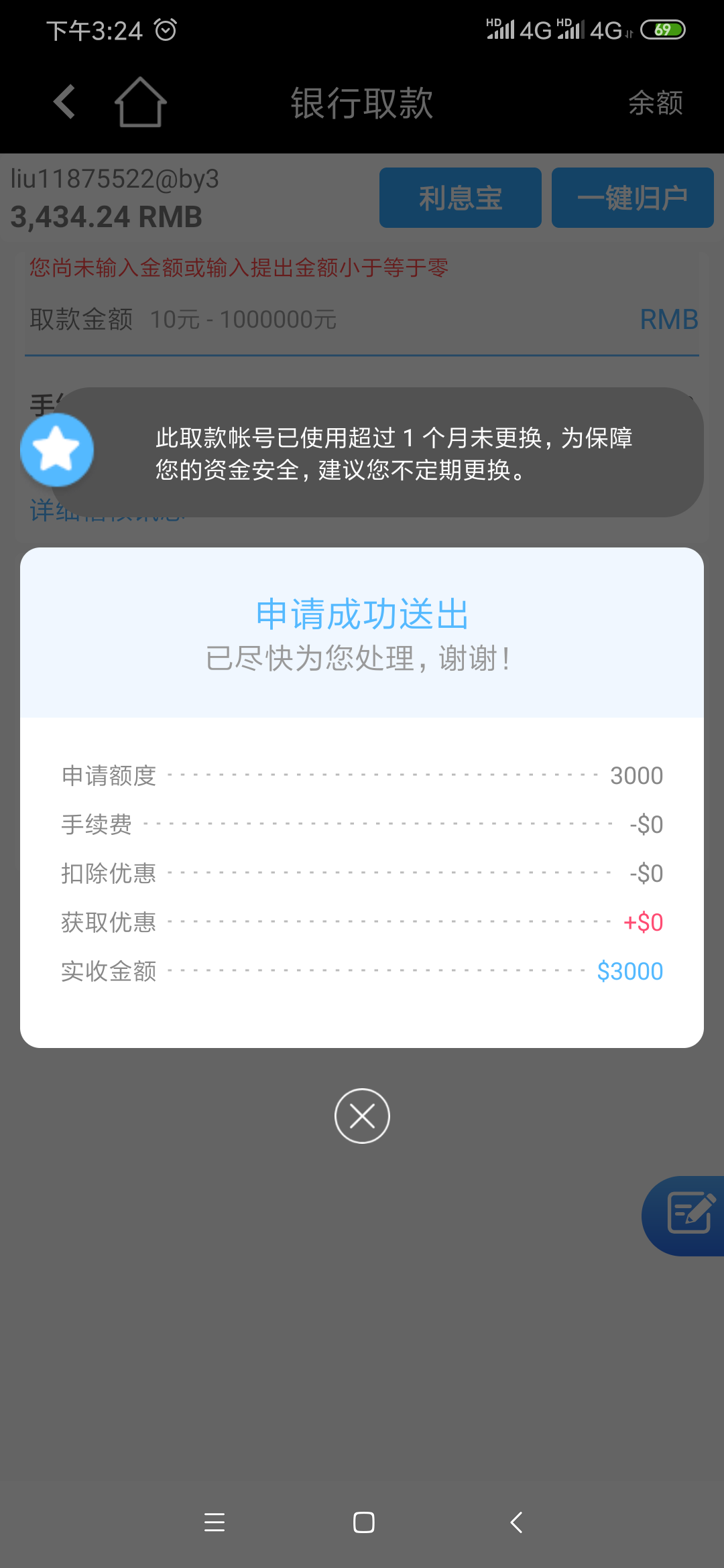Tap the home icon in the top bar
This screenshot has width=724, height=1568.
(141, 102)
